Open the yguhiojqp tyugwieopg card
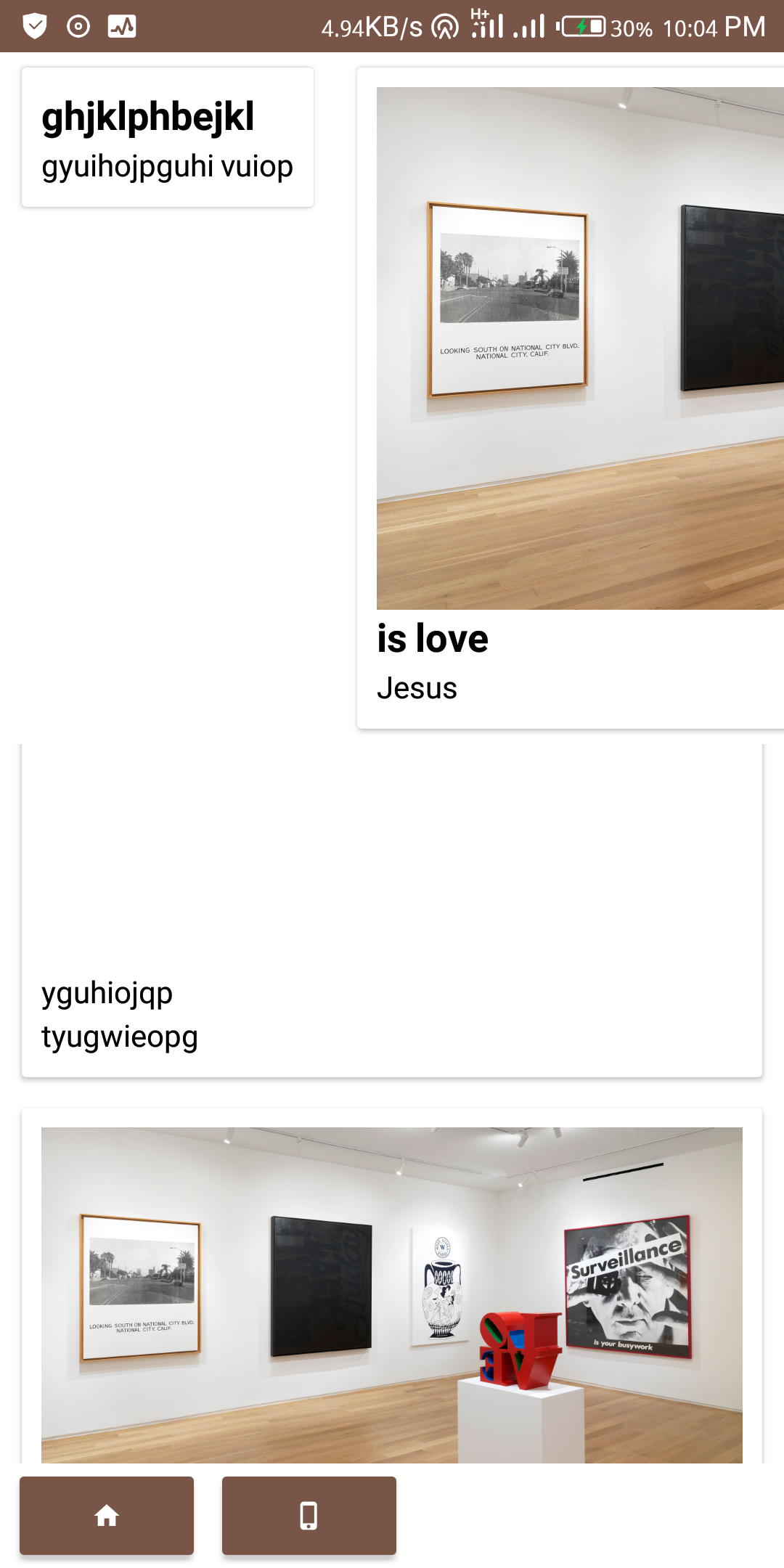The height and width of the screenshot is (1568, 784). [x=392, y=910]
